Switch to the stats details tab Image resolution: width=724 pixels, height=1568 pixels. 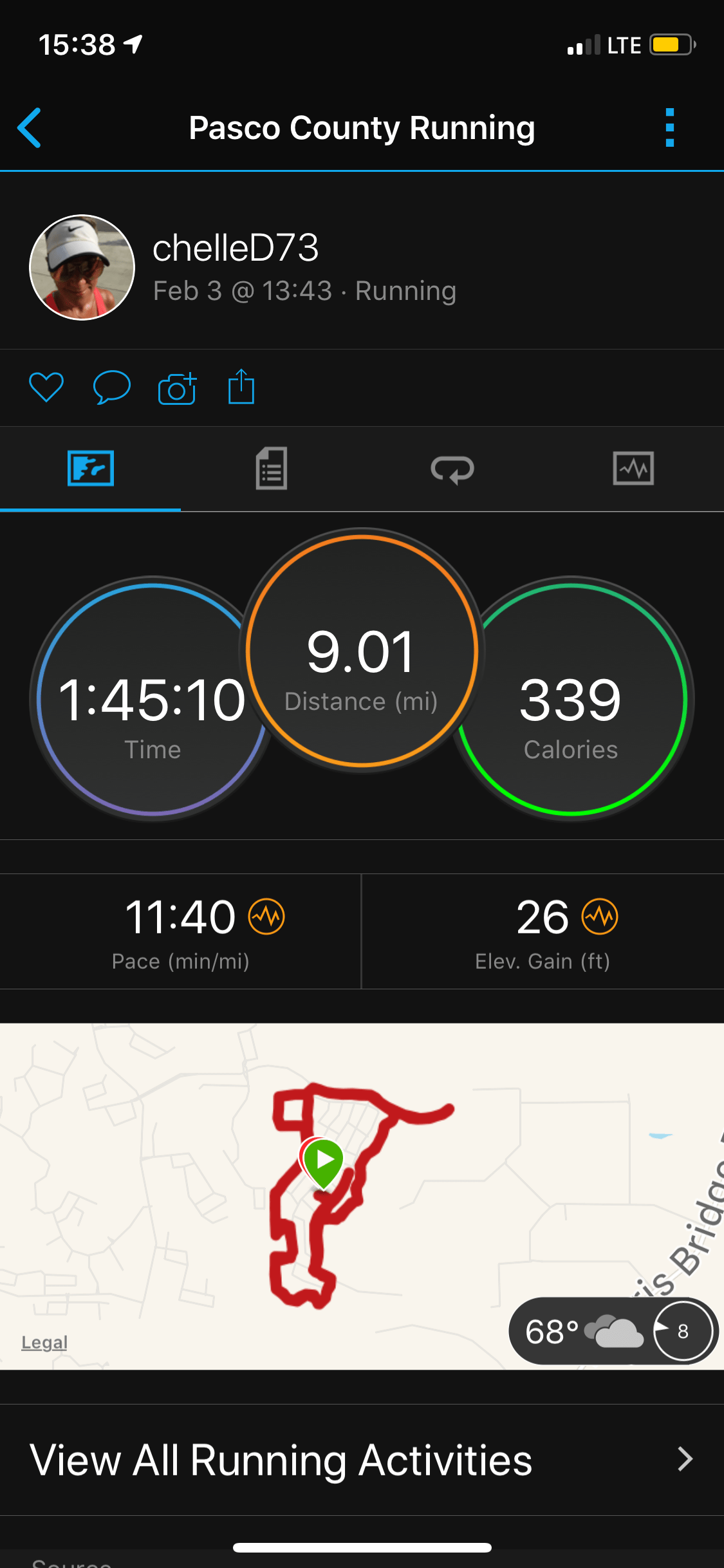point(272,469)
